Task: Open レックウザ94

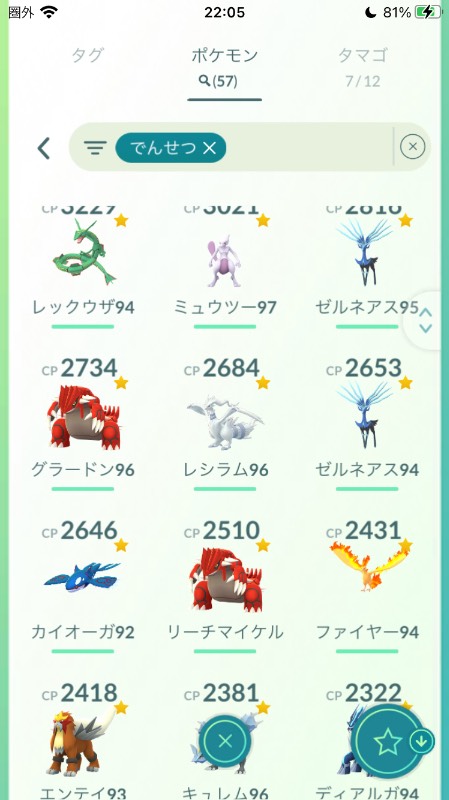Action: (83, 265)
